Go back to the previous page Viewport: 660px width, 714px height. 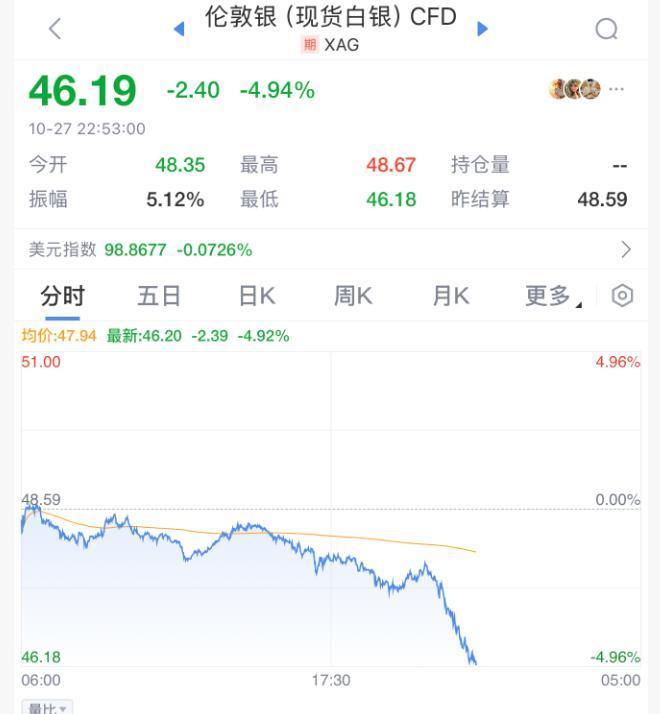[x=55, y=29]
